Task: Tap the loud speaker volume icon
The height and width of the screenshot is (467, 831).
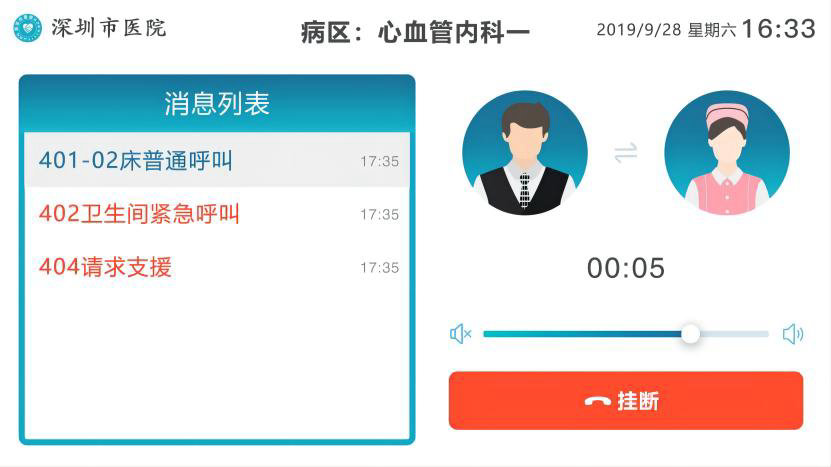Action: point(792,334)
